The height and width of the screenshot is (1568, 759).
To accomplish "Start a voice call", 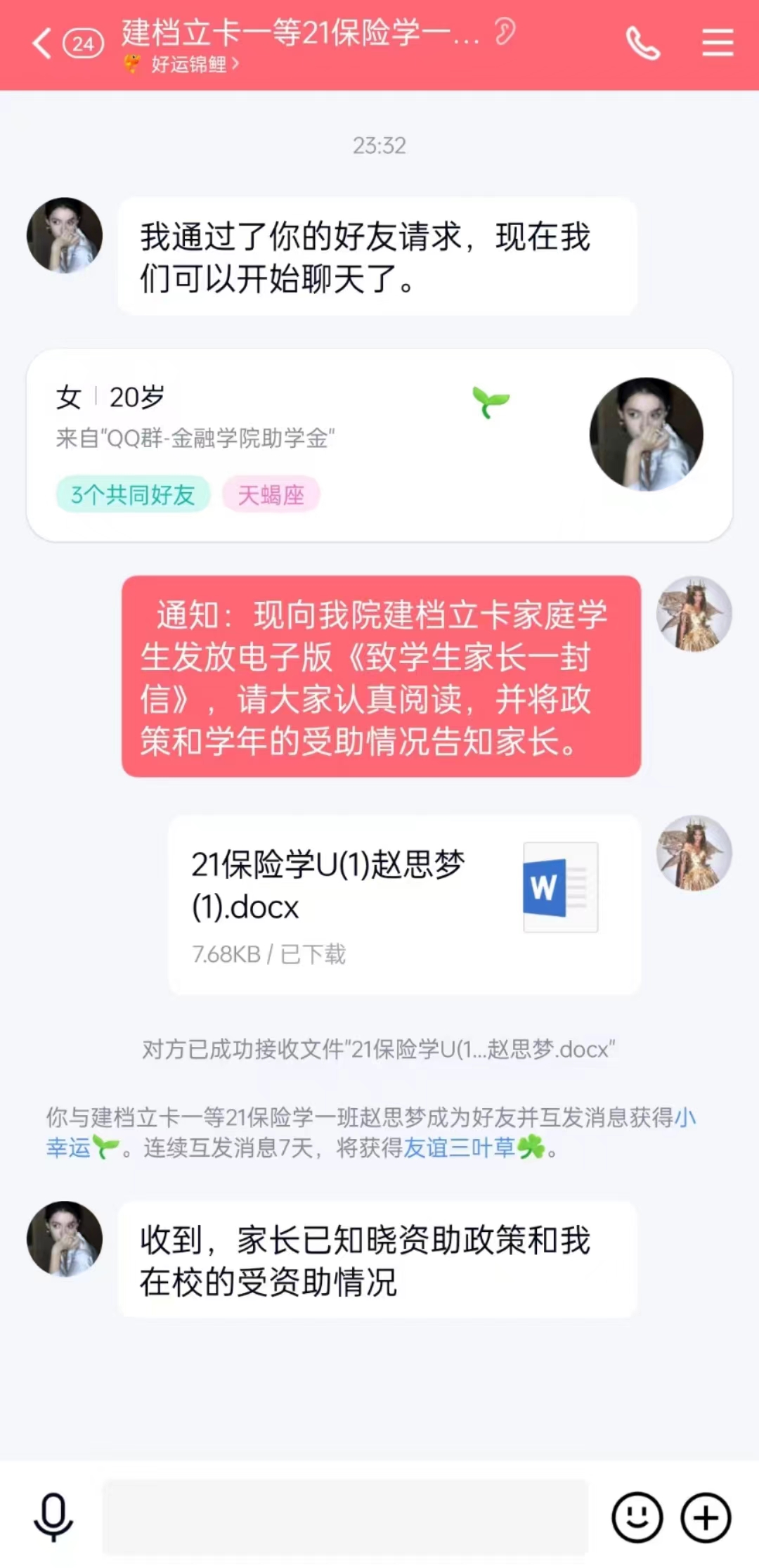I will [642, 44].
